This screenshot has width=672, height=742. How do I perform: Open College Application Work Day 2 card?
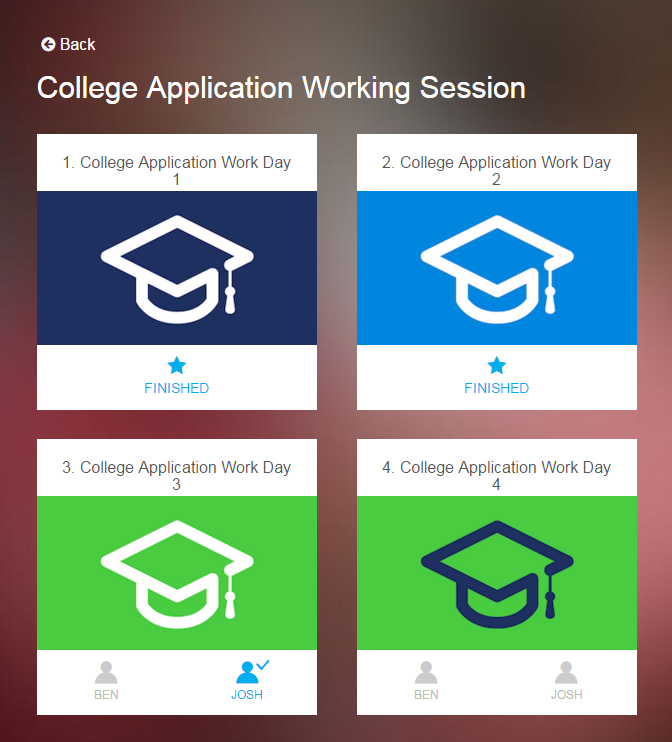point(497,268)
